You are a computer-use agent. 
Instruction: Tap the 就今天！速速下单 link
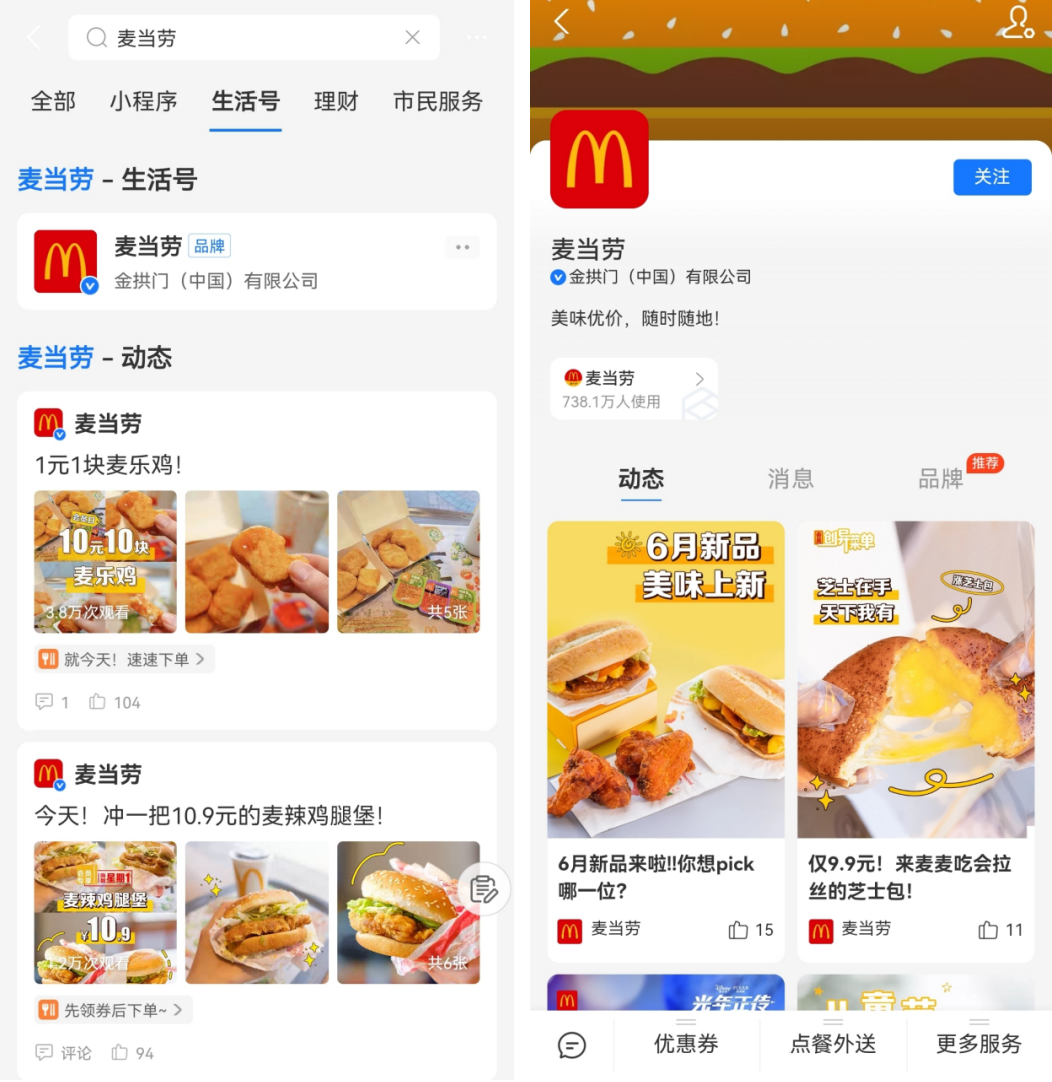[125, 659]
